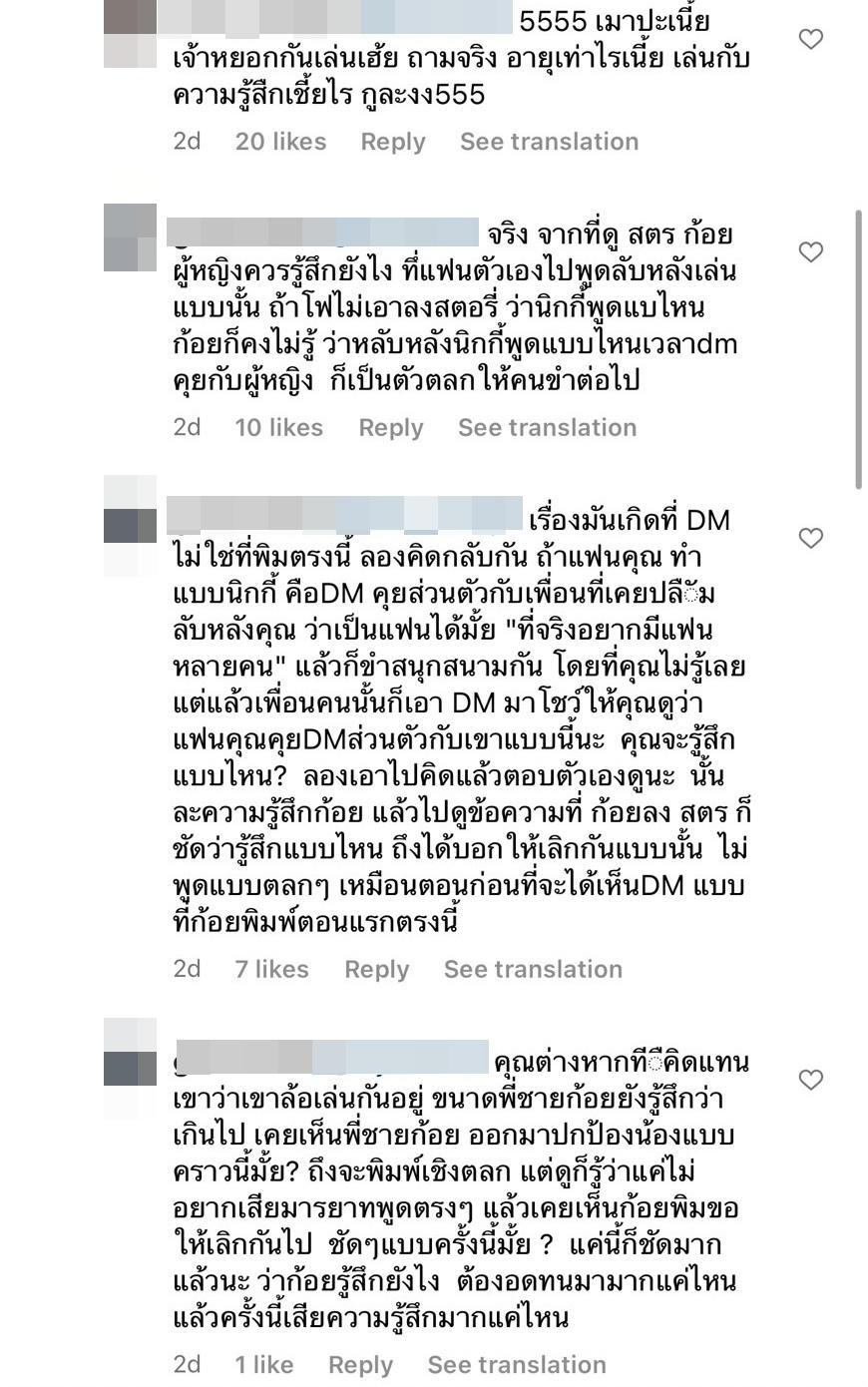See translation of the 20 likes comment
868x1387 pixels.
[x=549, y=142]
